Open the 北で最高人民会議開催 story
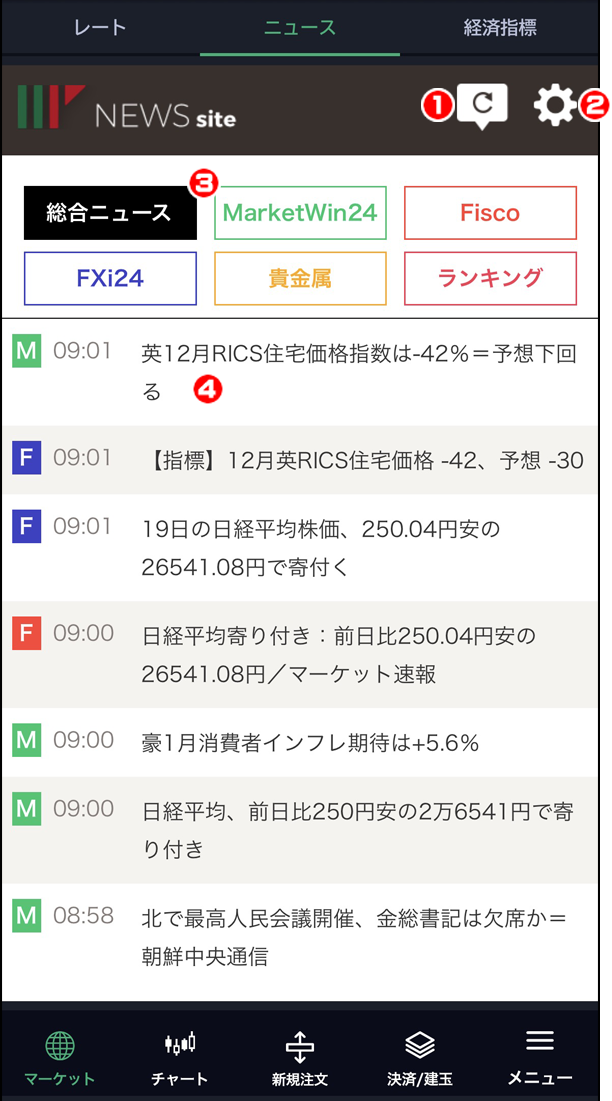The image size is (612, 1101). click(300, 937)
